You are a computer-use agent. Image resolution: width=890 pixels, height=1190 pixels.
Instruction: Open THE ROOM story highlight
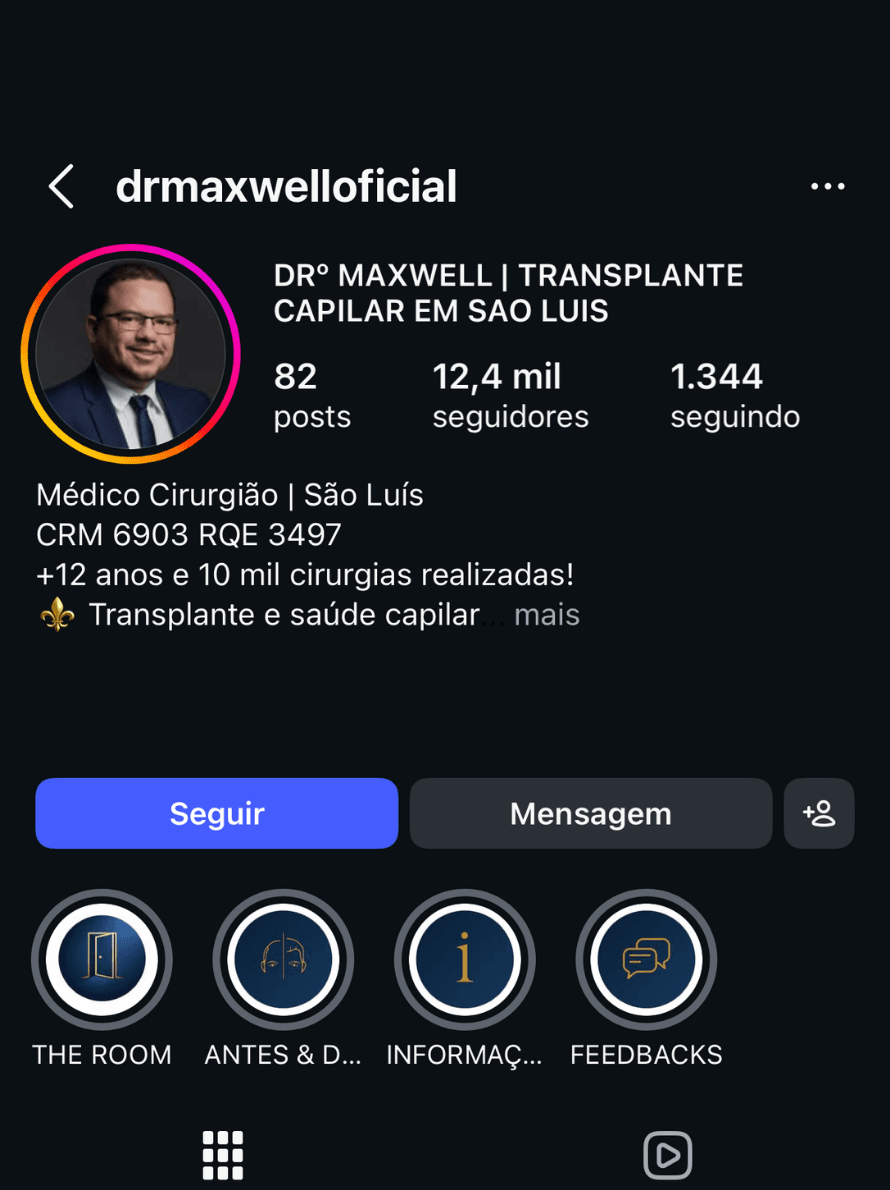tap(101, 960)
